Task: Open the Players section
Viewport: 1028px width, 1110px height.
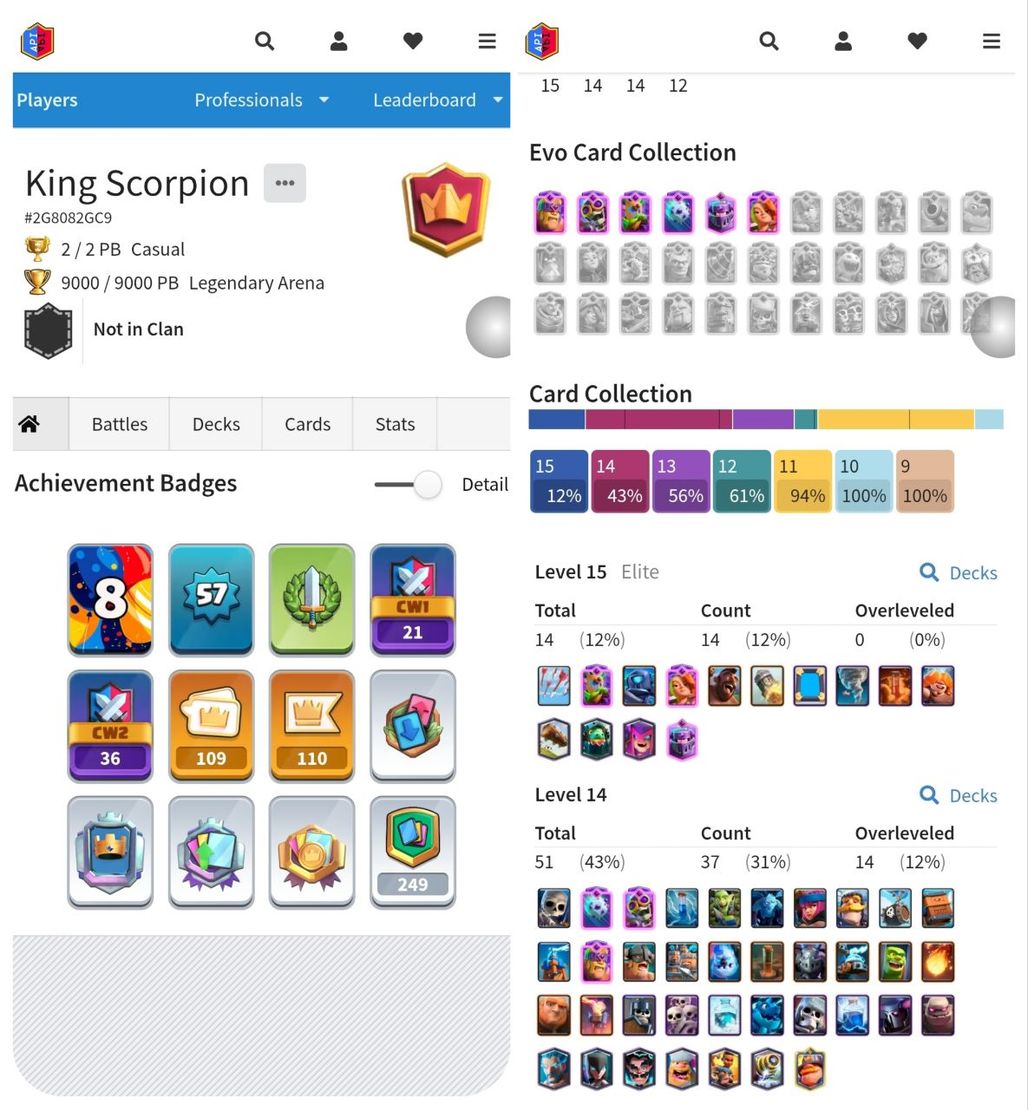Action: 47,100
